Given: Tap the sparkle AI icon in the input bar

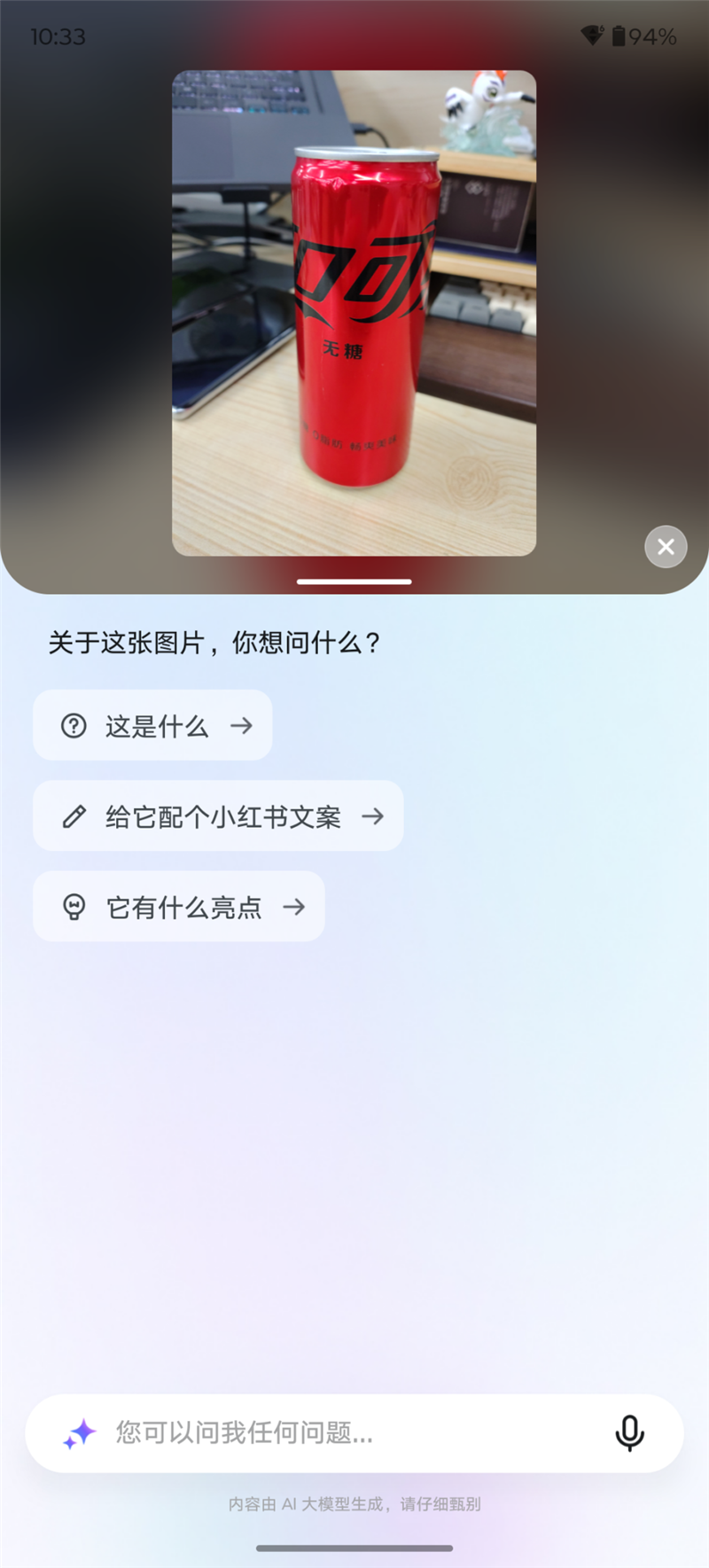Looking at the screenshot, I should tap(80, 1433).
